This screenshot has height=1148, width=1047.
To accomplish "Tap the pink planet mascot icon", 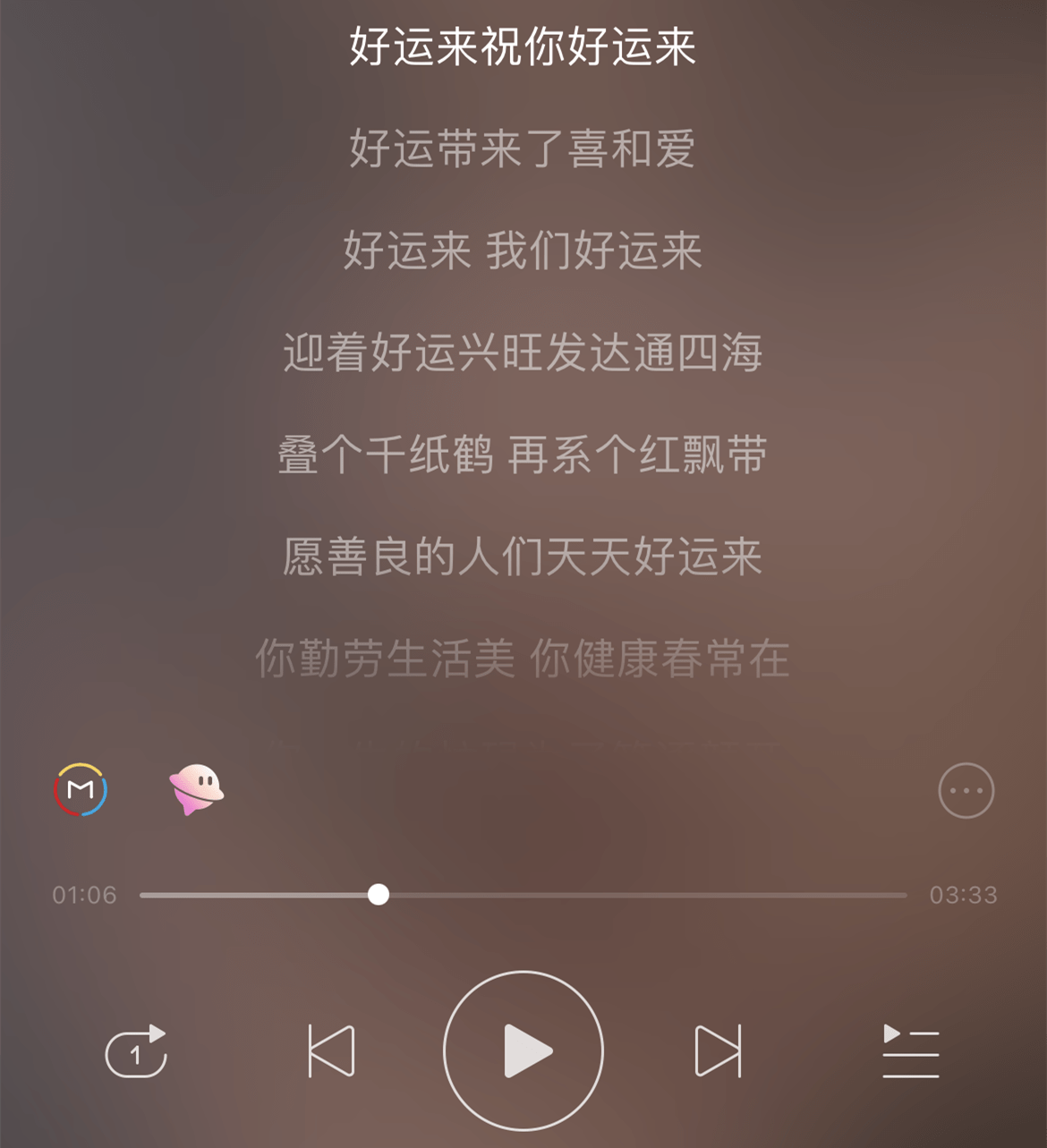I will point(196,788).
